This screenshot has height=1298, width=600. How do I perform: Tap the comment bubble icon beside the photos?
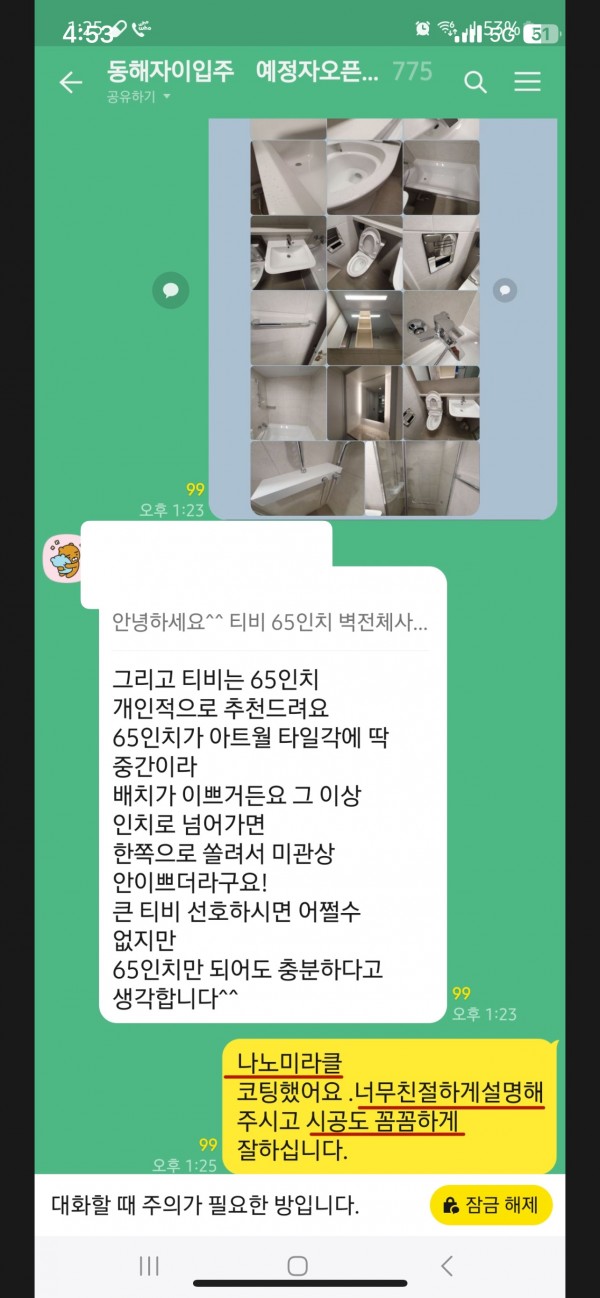pos(171,290)
